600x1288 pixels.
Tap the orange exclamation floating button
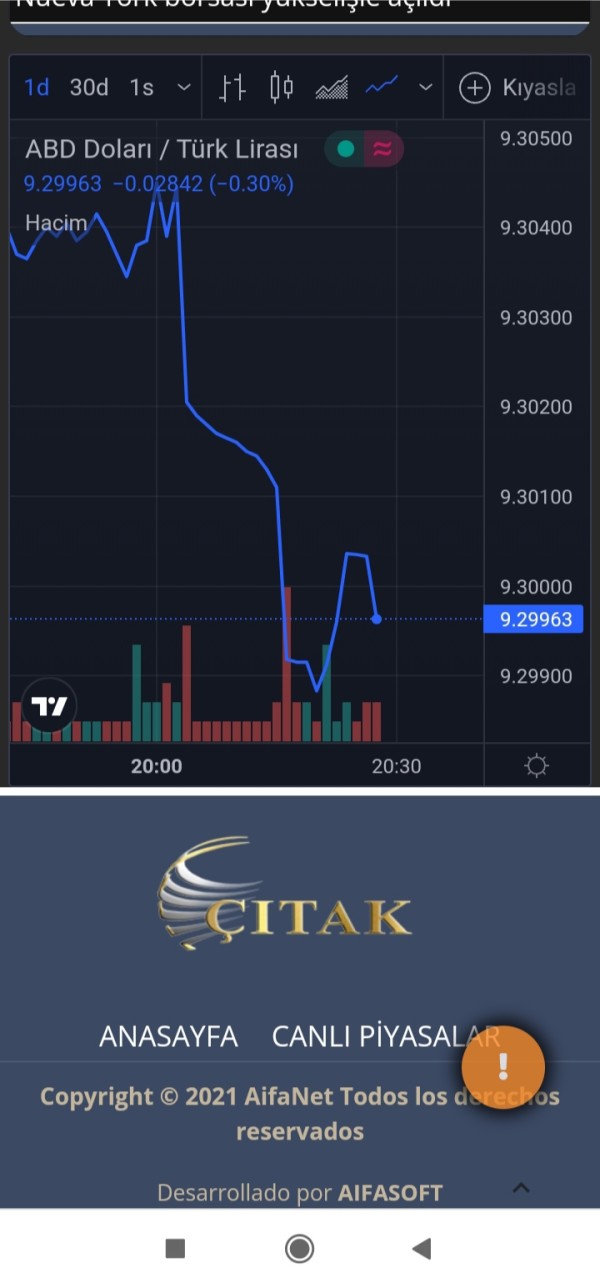pos(503,1066)
